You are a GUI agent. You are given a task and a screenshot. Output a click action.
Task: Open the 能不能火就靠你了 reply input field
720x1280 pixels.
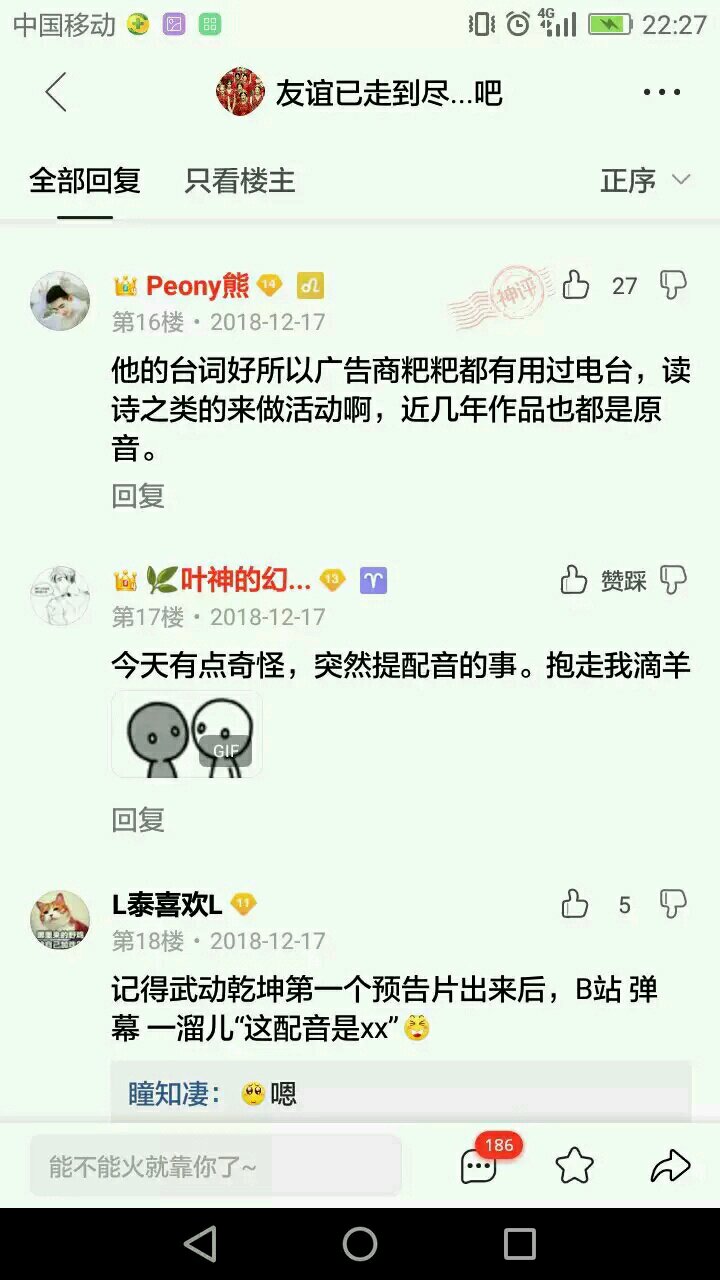[215, 1166]
